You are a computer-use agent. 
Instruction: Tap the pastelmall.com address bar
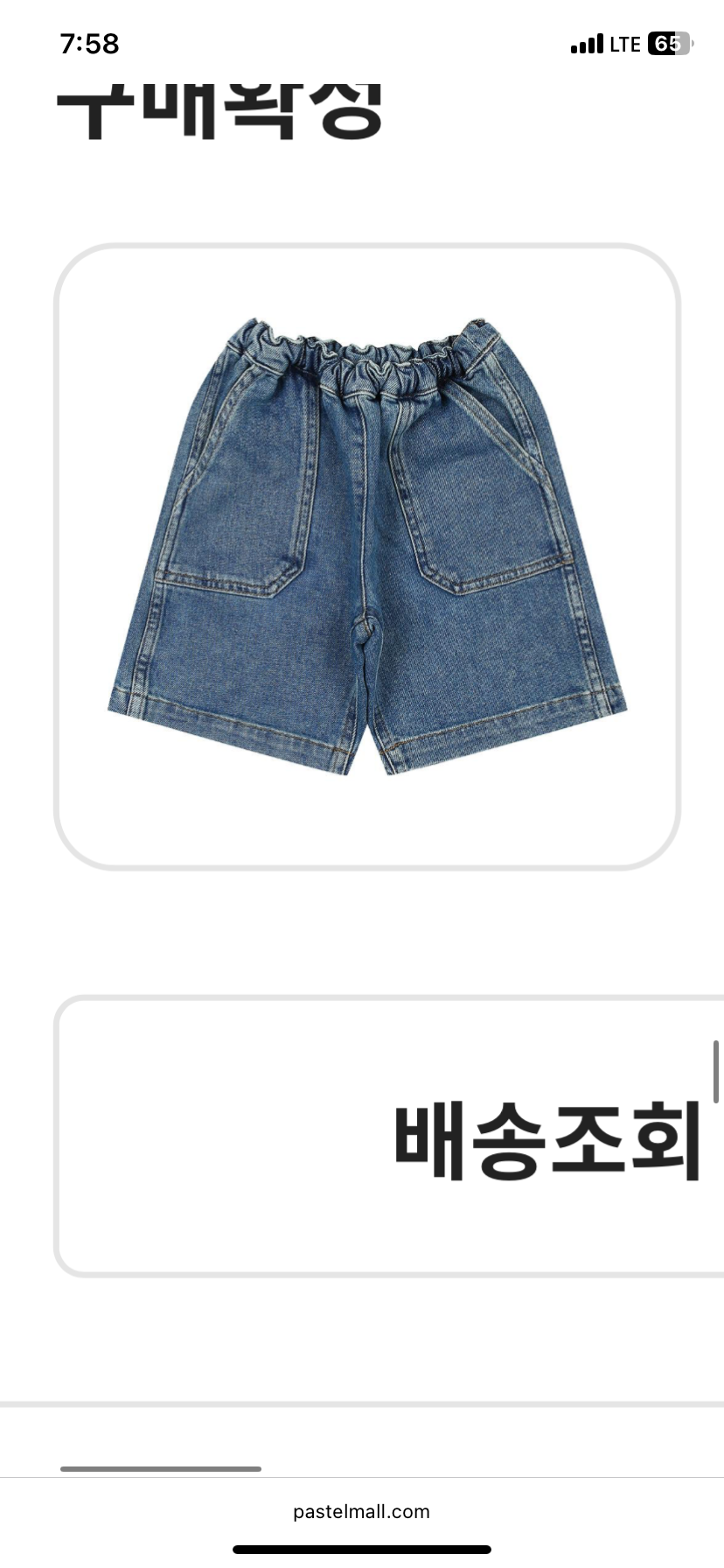361,1511
